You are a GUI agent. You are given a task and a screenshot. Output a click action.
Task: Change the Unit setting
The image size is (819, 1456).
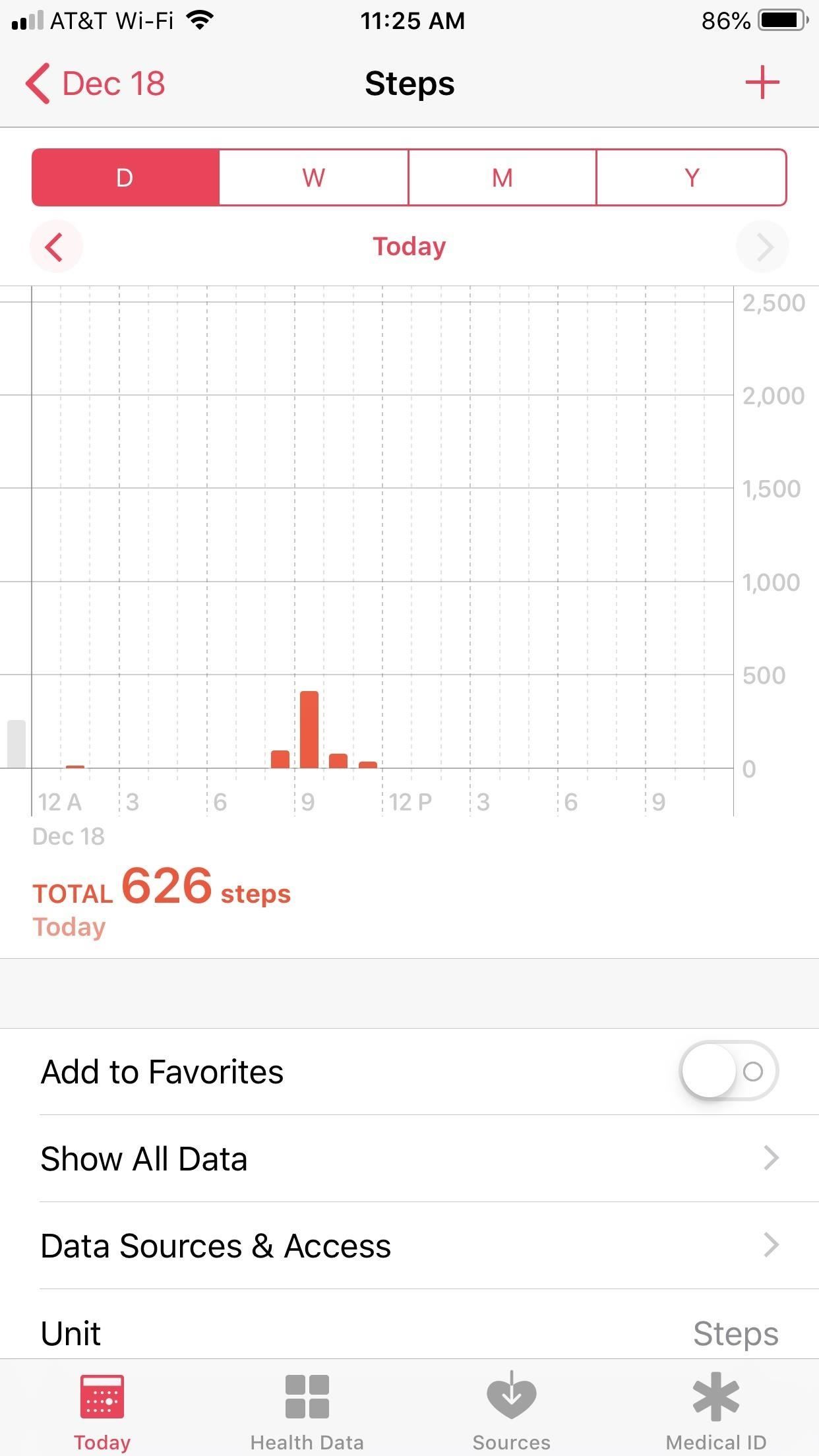pyautogui.click(x=409, y=1332)
